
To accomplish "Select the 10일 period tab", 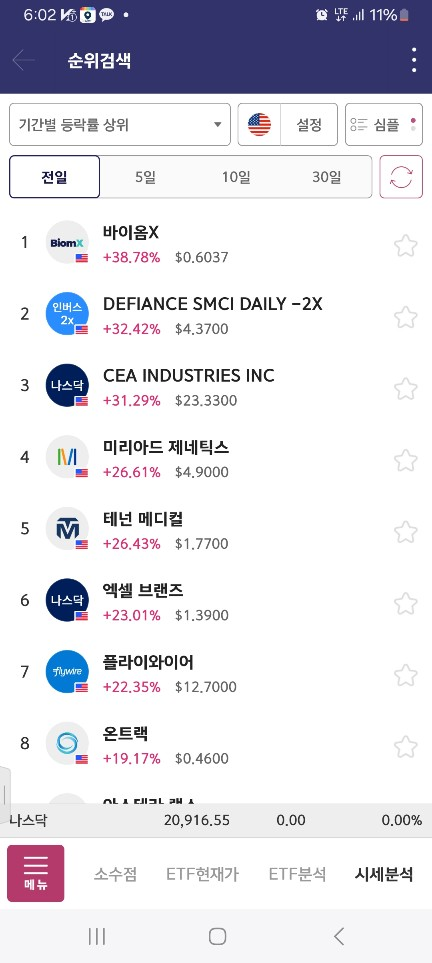I will pos(236,177).
